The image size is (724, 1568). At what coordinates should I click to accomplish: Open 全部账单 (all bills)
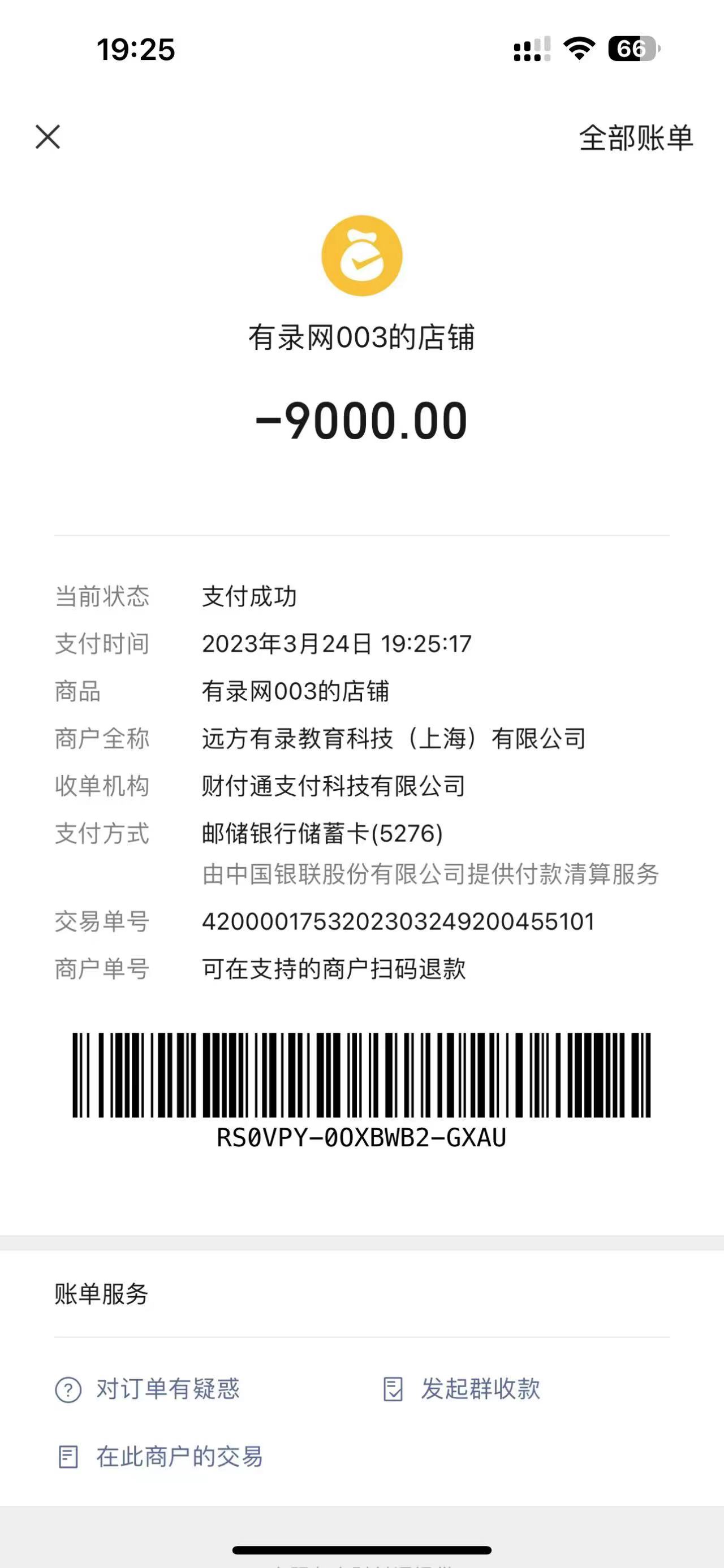pos(635,138)
